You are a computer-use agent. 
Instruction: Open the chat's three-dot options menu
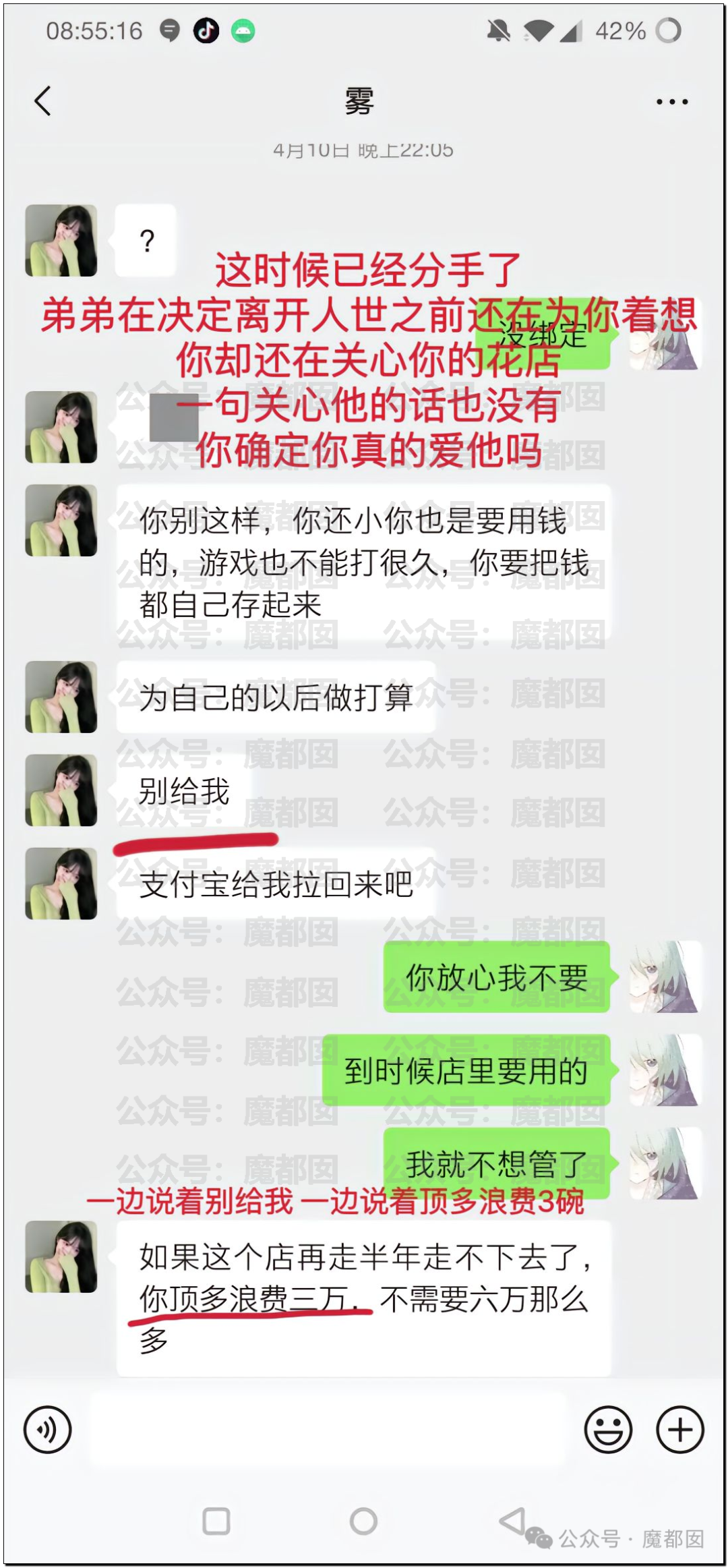(671, 102)
